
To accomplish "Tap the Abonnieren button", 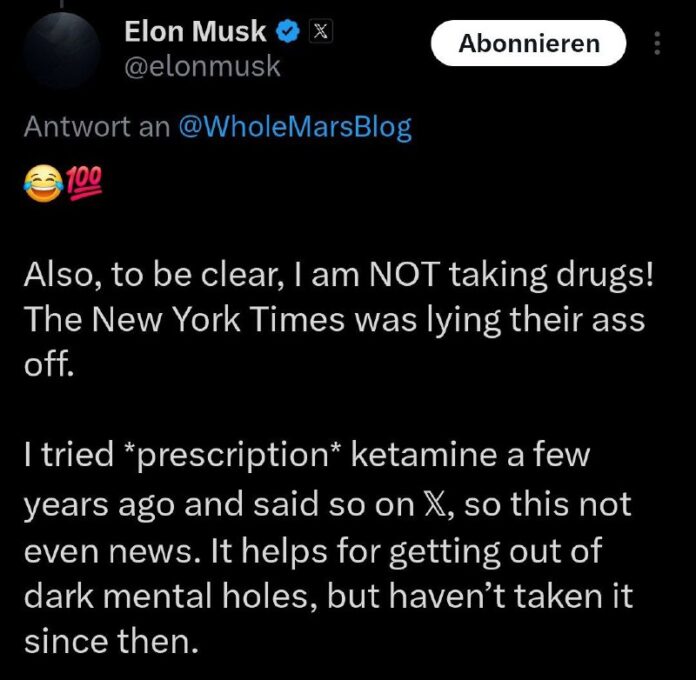I will click(528, 44).
